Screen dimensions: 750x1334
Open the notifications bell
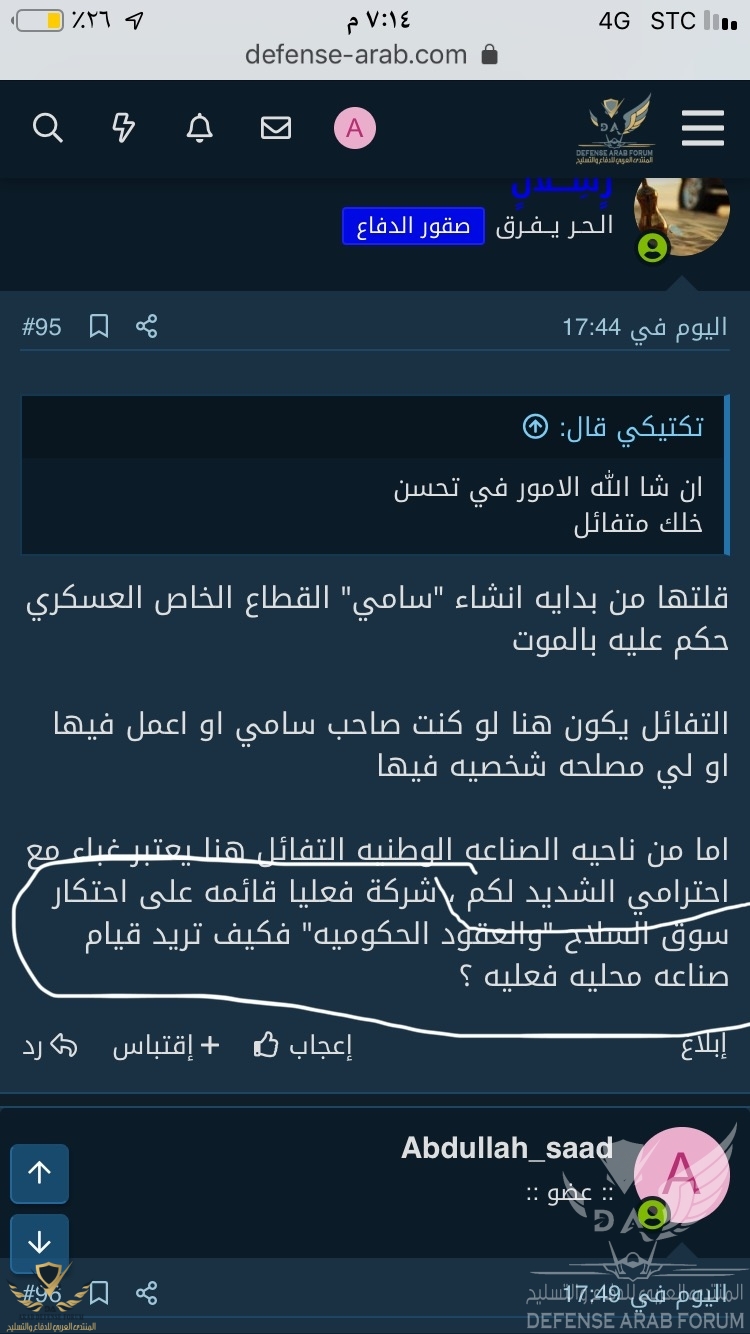tap(200, 128)
